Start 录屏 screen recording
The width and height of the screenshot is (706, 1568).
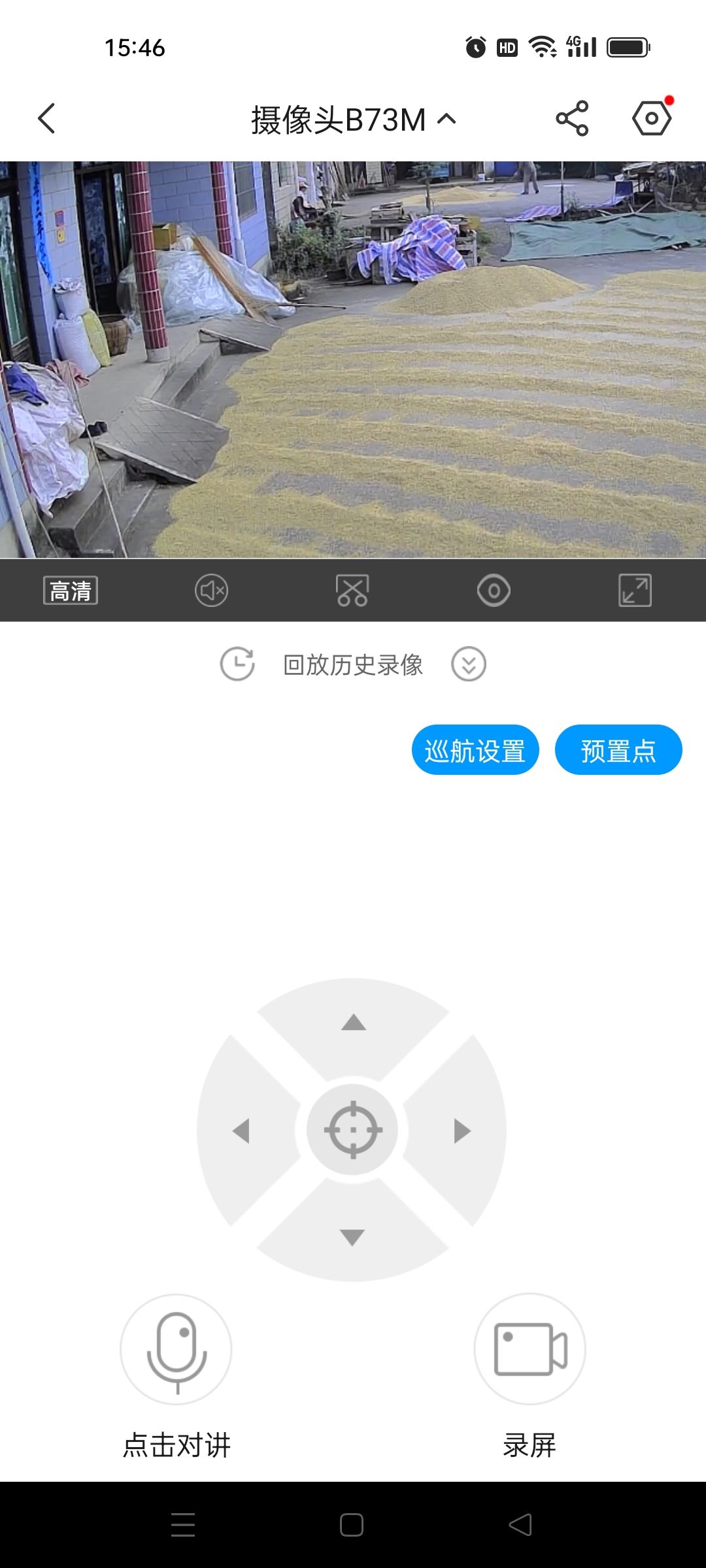(x=529, y=1350)
